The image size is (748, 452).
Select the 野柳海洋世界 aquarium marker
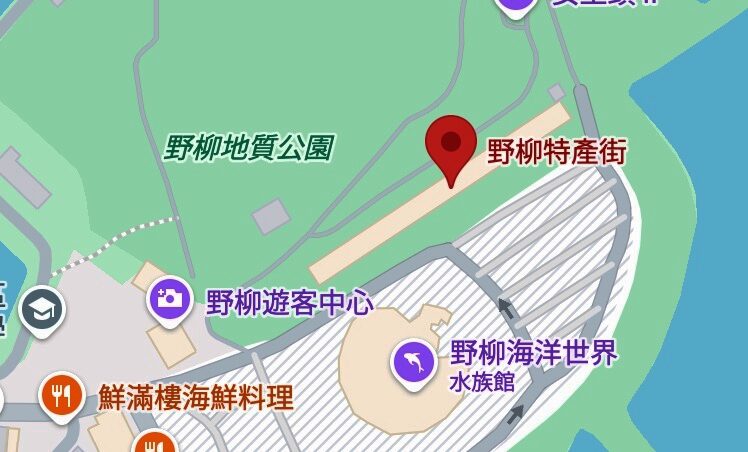coord(414,360)
